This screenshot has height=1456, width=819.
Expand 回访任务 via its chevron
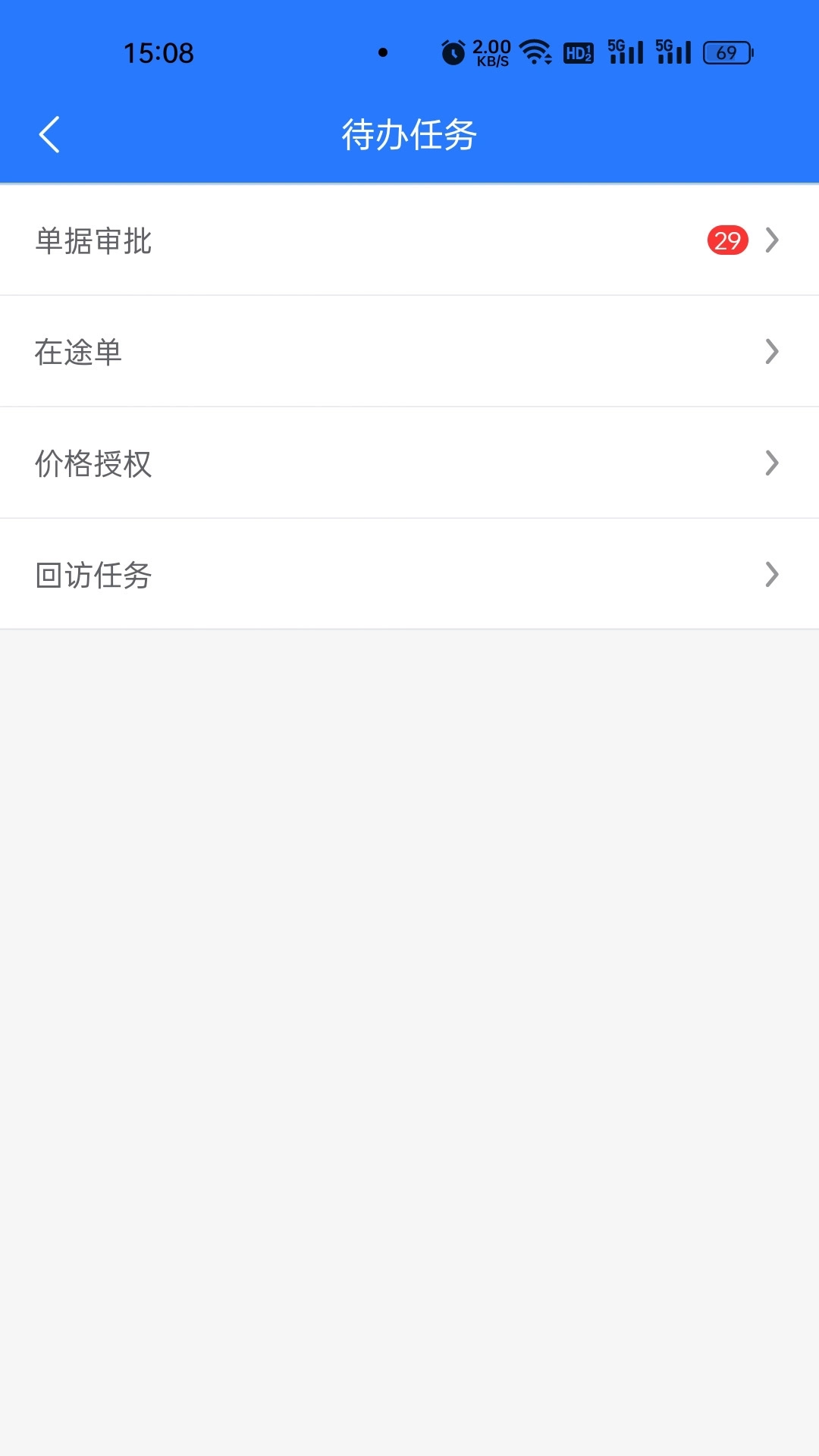772,574
